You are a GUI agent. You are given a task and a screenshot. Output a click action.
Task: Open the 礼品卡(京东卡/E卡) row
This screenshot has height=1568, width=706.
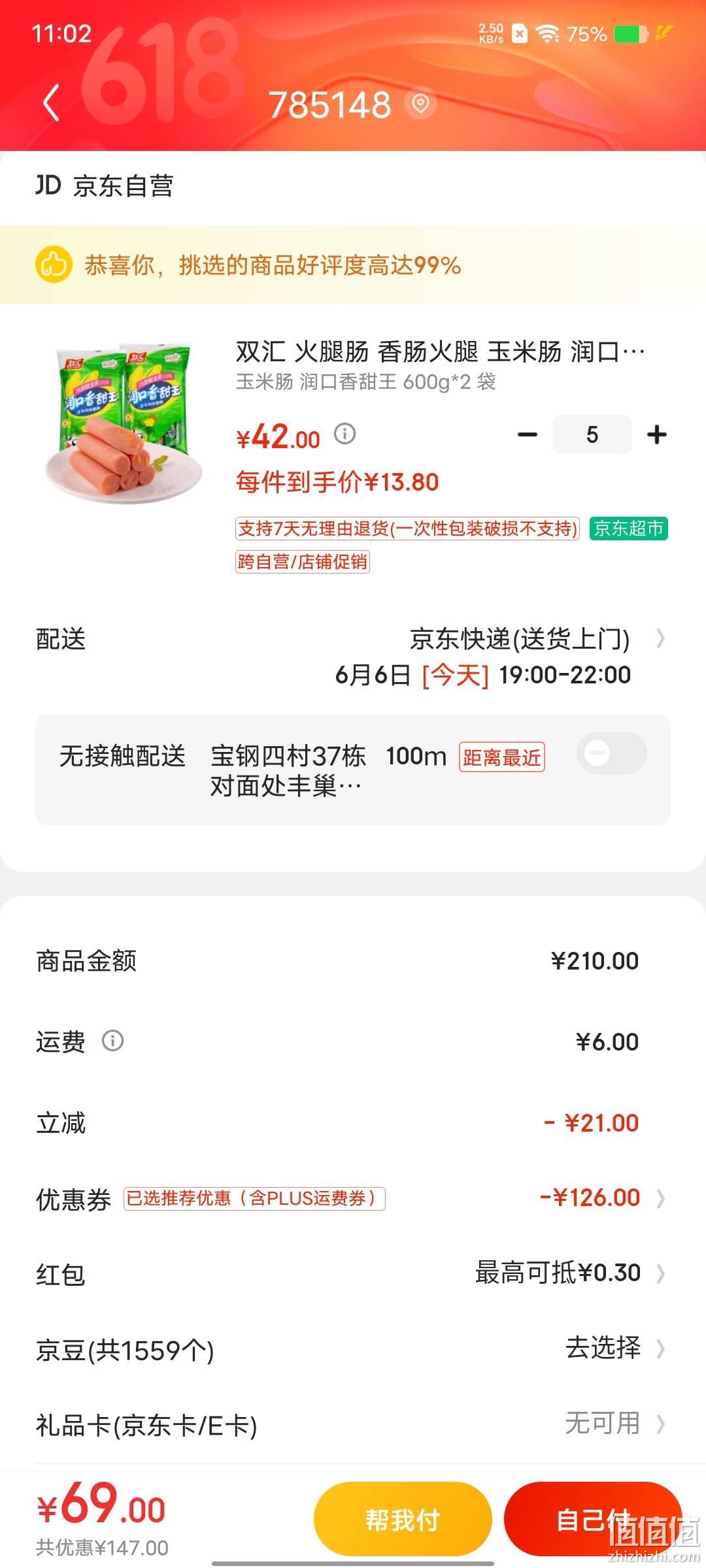point(353,1424)
